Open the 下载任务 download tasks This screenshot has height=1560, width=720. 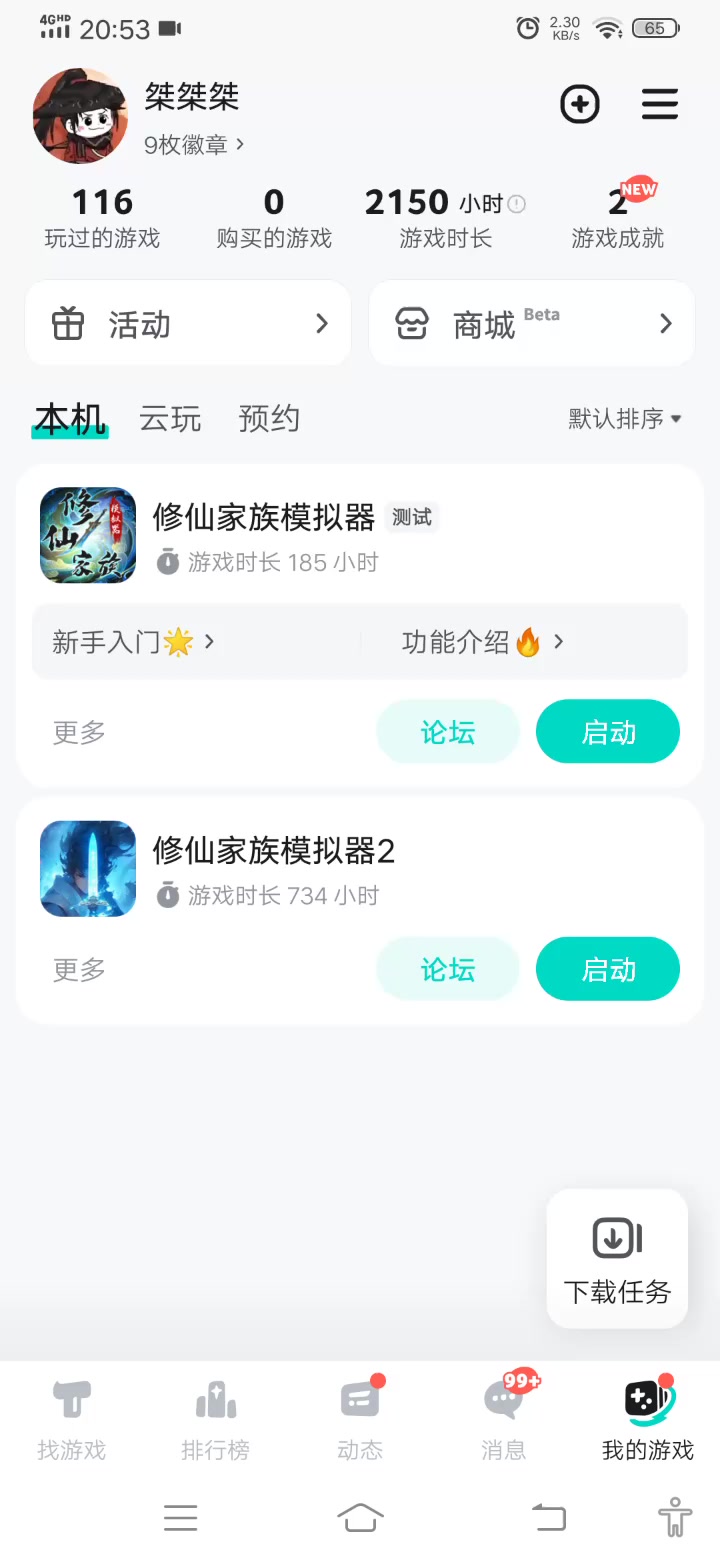pos(617,1259)
